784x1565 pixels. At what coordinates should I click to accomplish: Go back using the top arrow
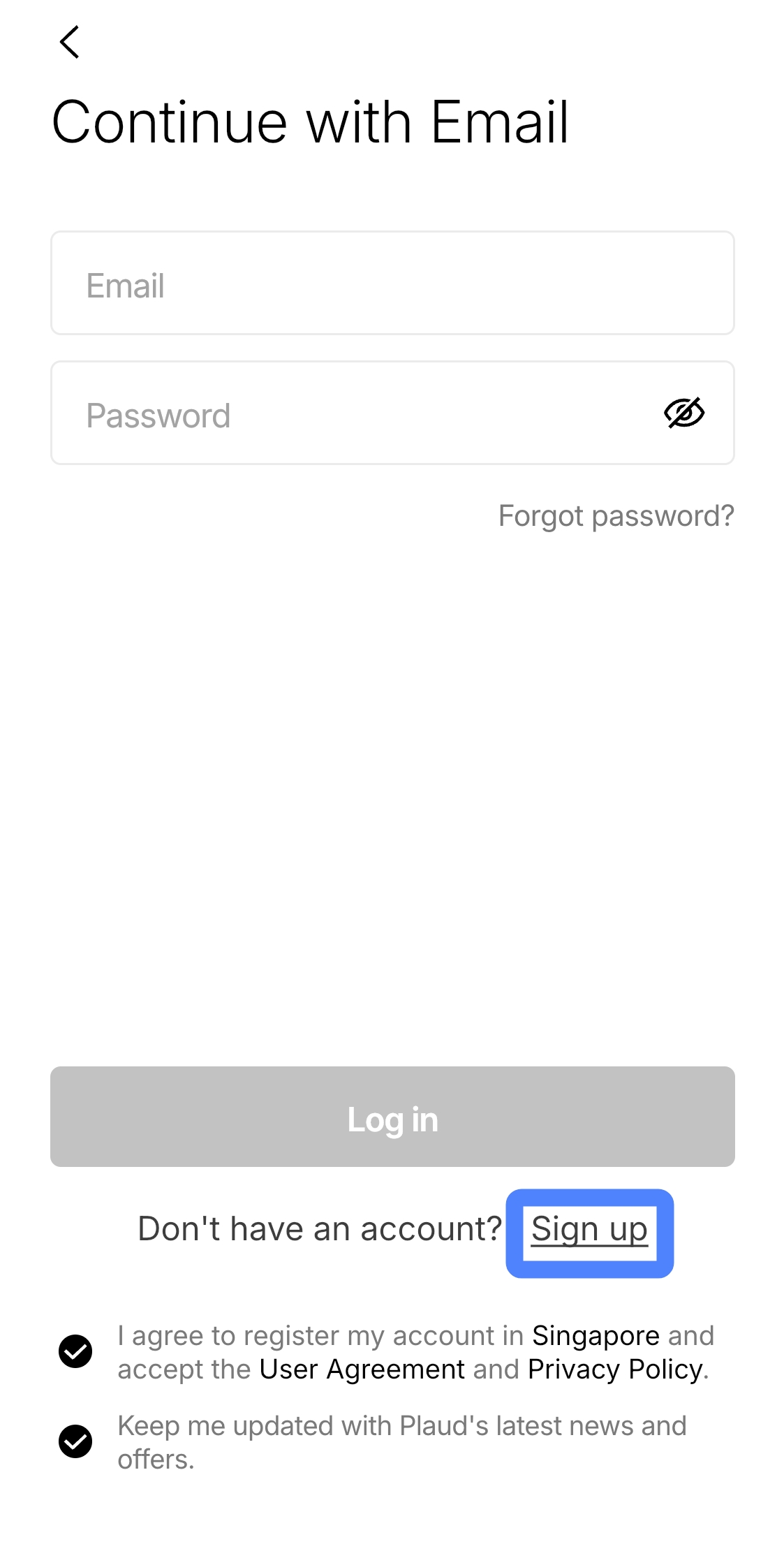[69, 43]
